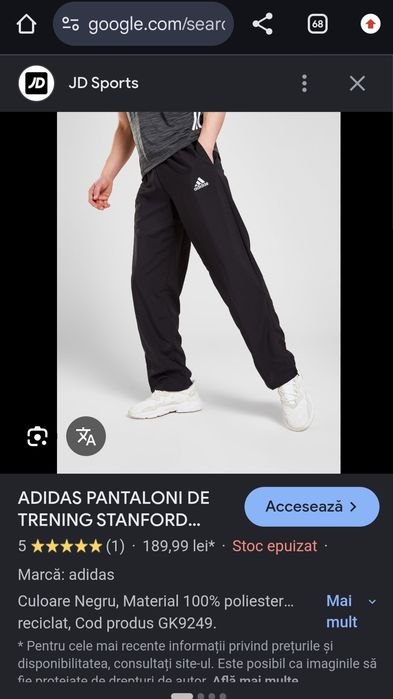Open the Adidas pants product image
The height and width of the screenshot is (699, 393).
coord(199,292)
